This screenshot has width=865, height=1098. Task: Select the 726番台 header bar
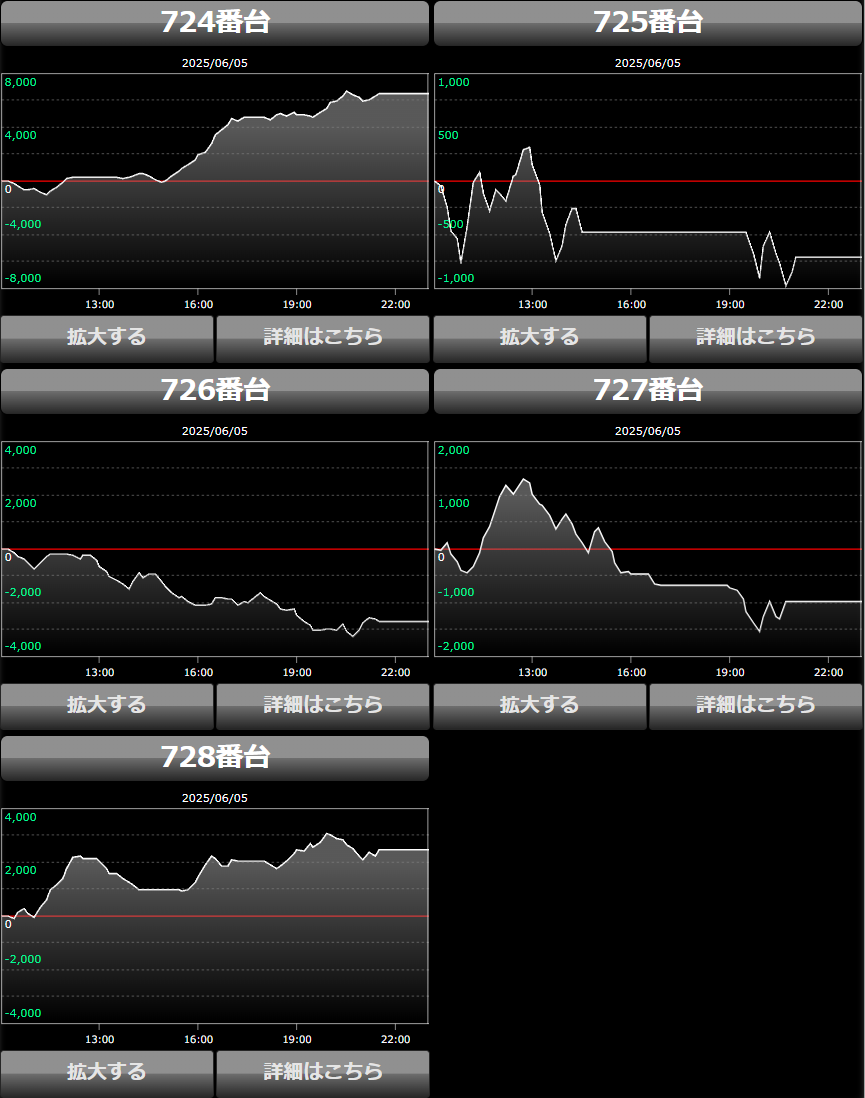coord(215,391)
